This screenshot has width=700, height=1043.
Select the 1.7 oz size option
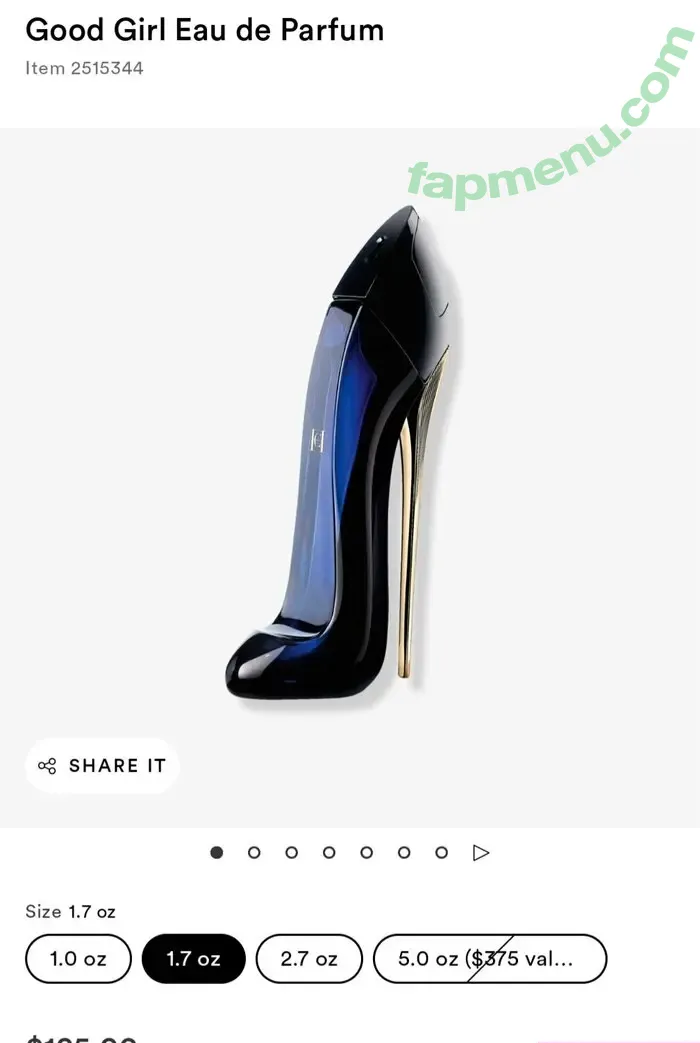[x=193, y=959]
